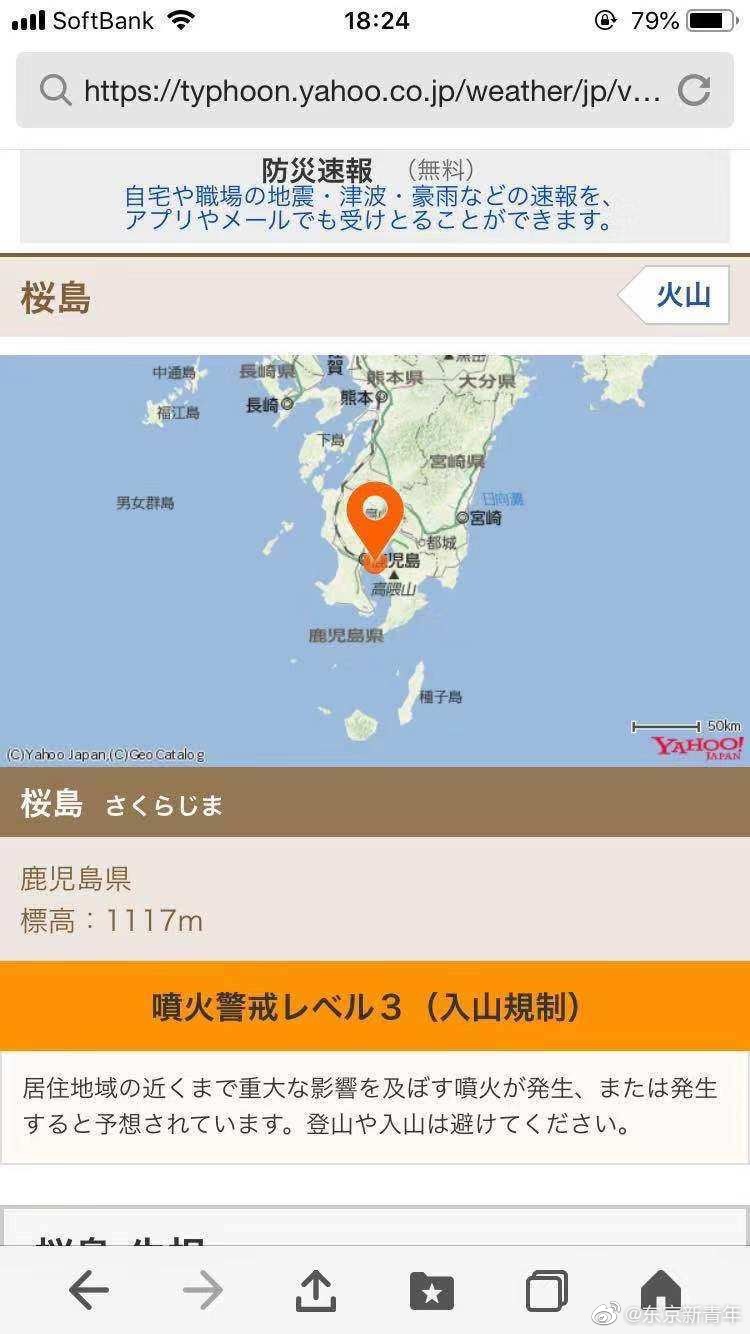Image resolution: width=750 pixels, height=1334 pixels.
Task: Reload the page
Action: pos(694,91)
